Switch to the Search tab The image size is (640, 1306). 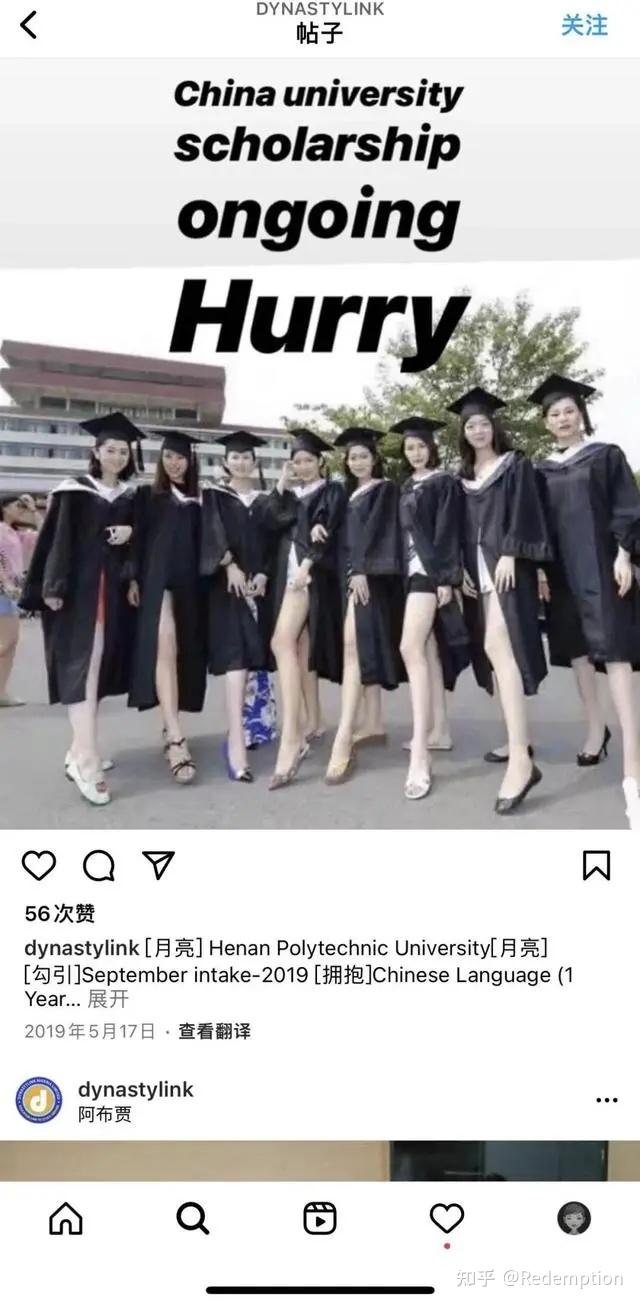coord(192,1218)
